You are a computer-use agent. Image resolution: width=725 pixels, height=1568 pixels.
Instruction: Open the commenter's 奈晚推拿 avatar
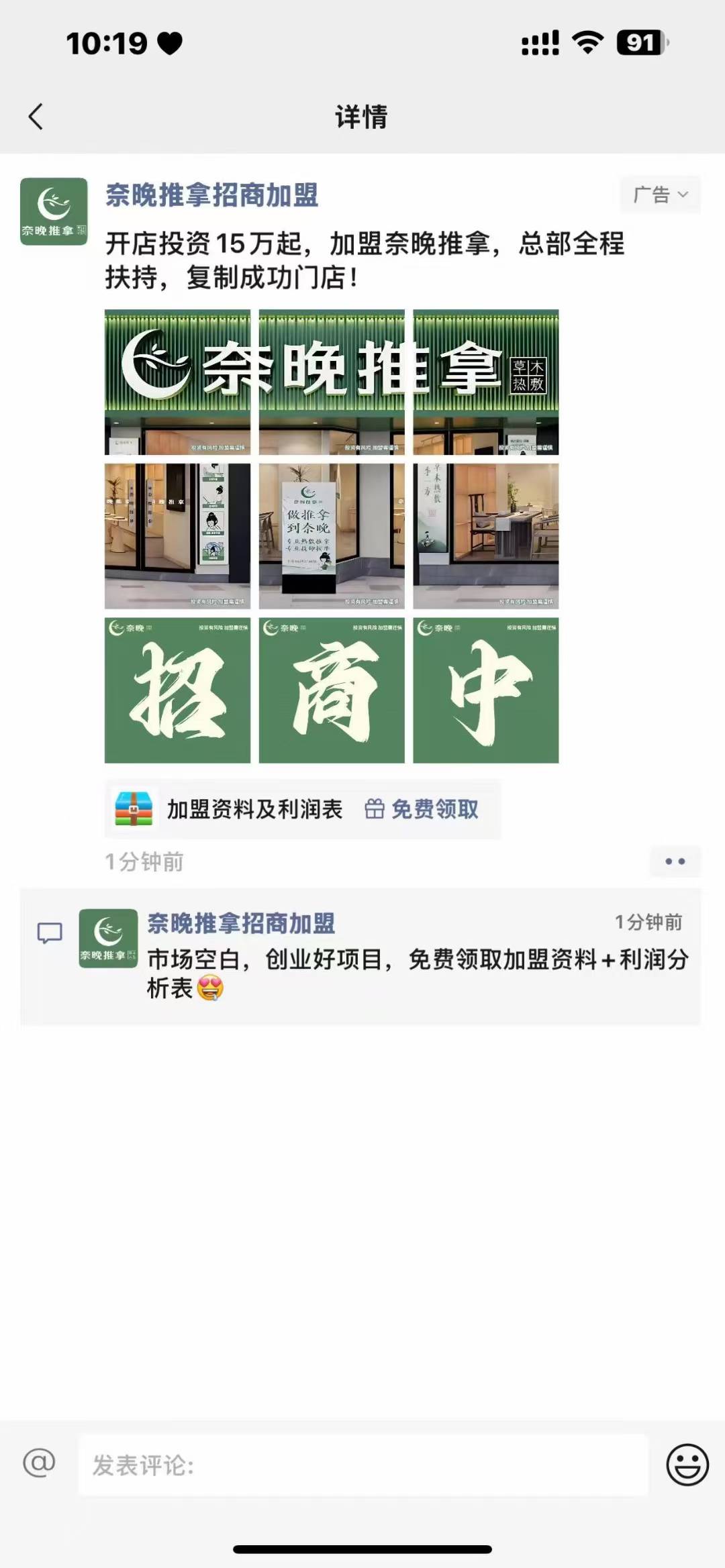click(108, 938)
